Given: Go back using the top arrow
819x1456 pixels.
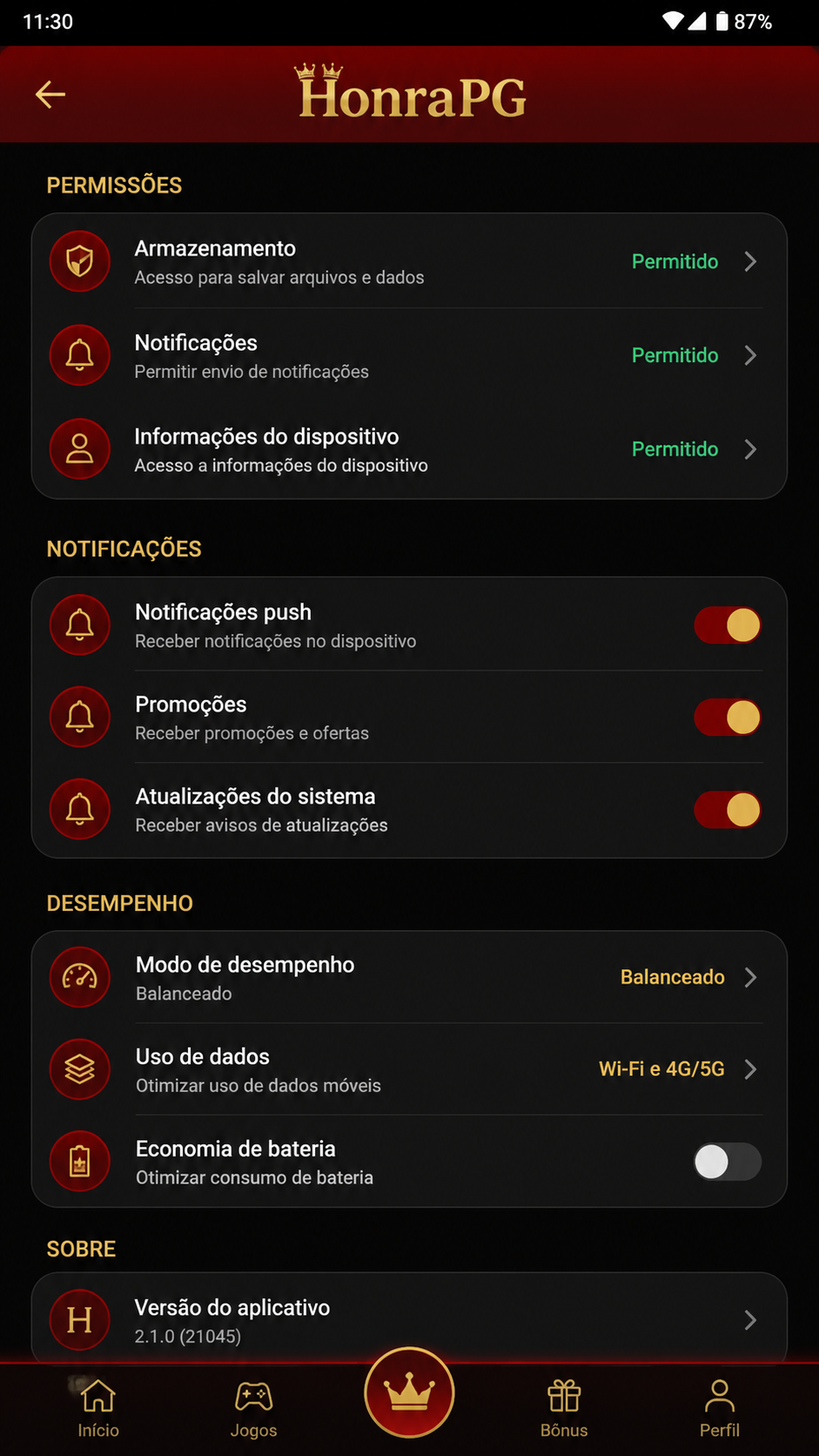Looking at the screenshot, I should pos(50,94).
